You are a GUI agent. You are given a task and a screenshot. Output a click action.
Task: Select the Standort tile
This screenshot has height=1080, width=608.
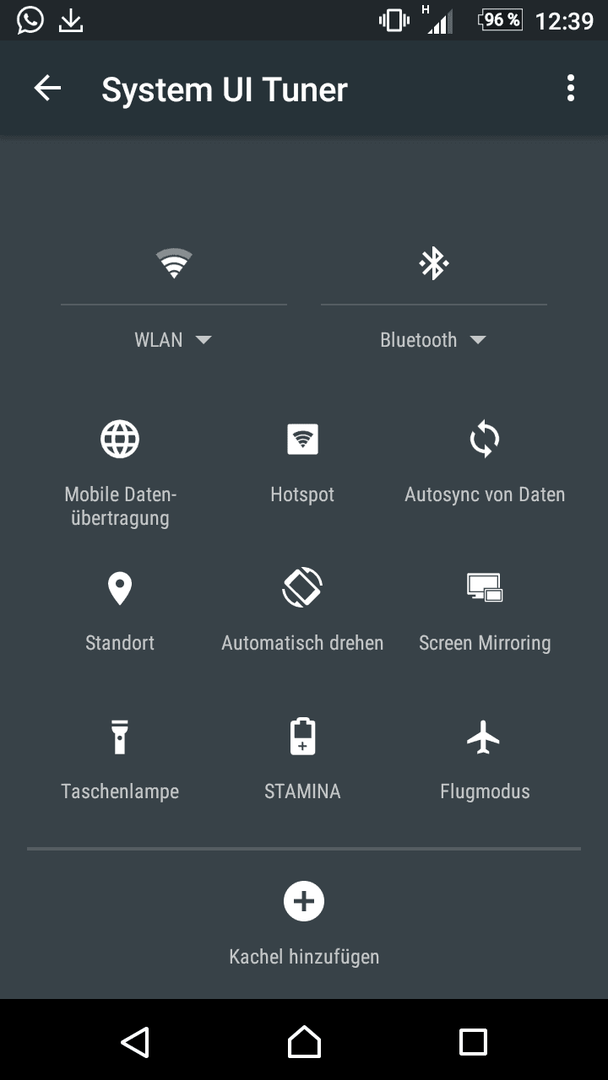click(120, 613)
